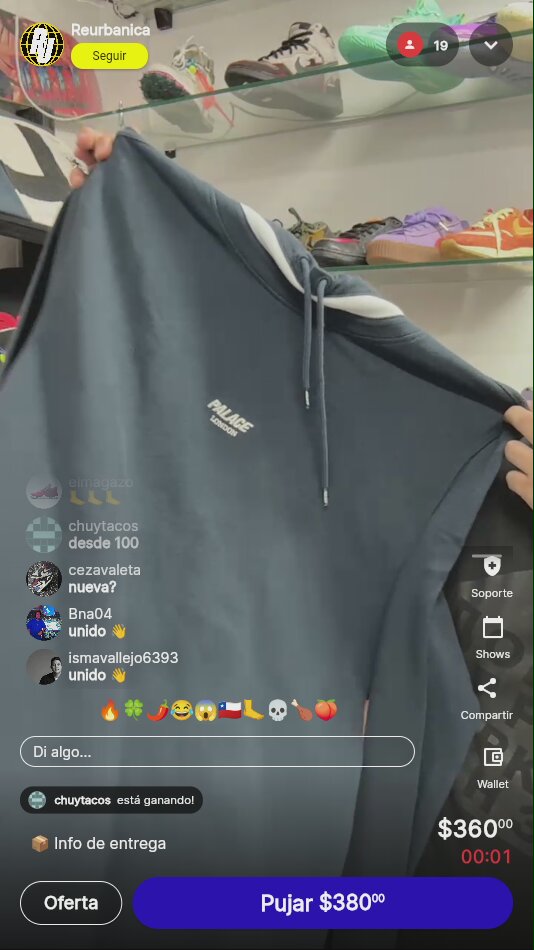Open cezavaleta's profile from chat

(x=44, y=579)
